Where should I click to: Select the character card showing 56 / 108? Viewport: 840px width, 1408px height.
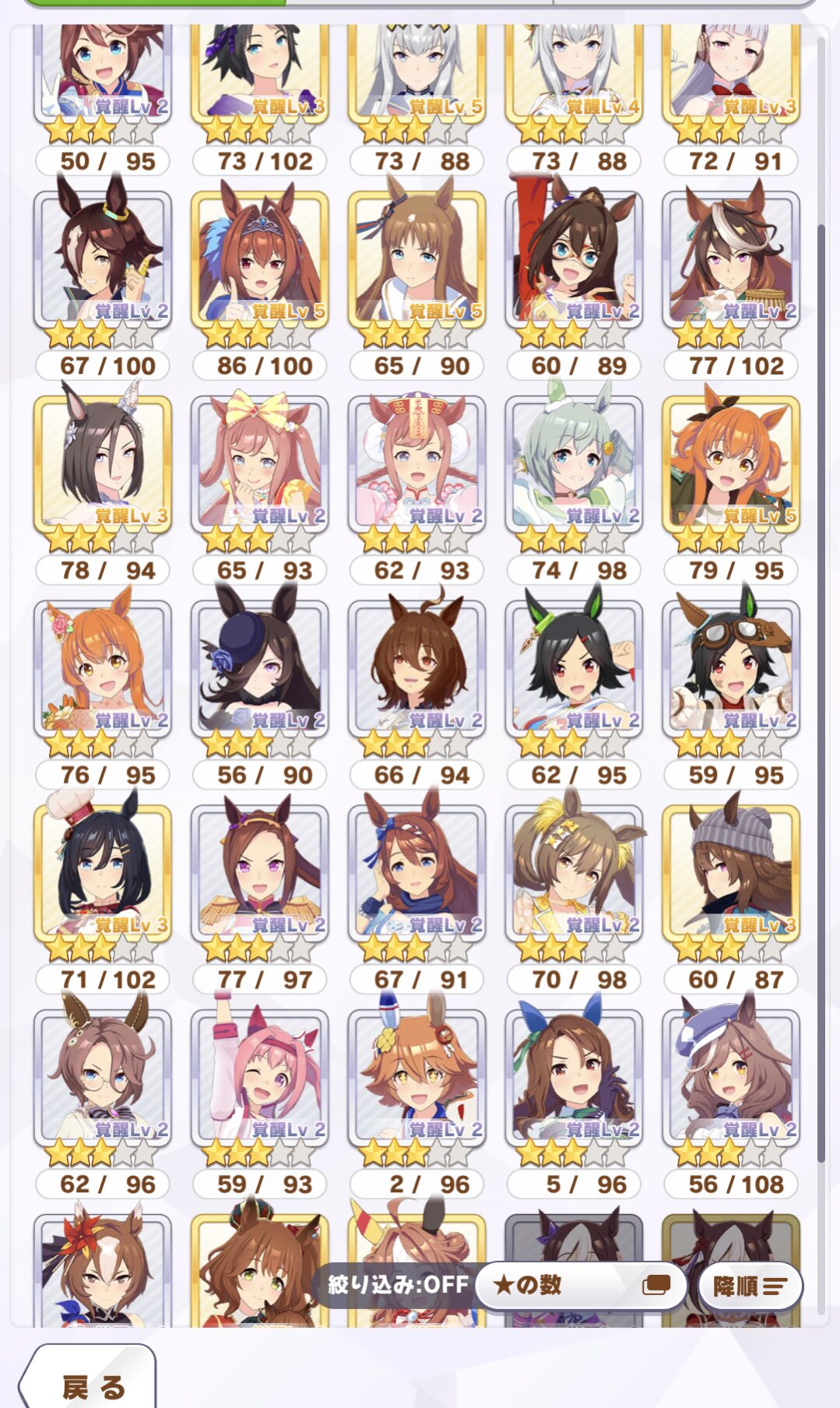pos(732,1097)
